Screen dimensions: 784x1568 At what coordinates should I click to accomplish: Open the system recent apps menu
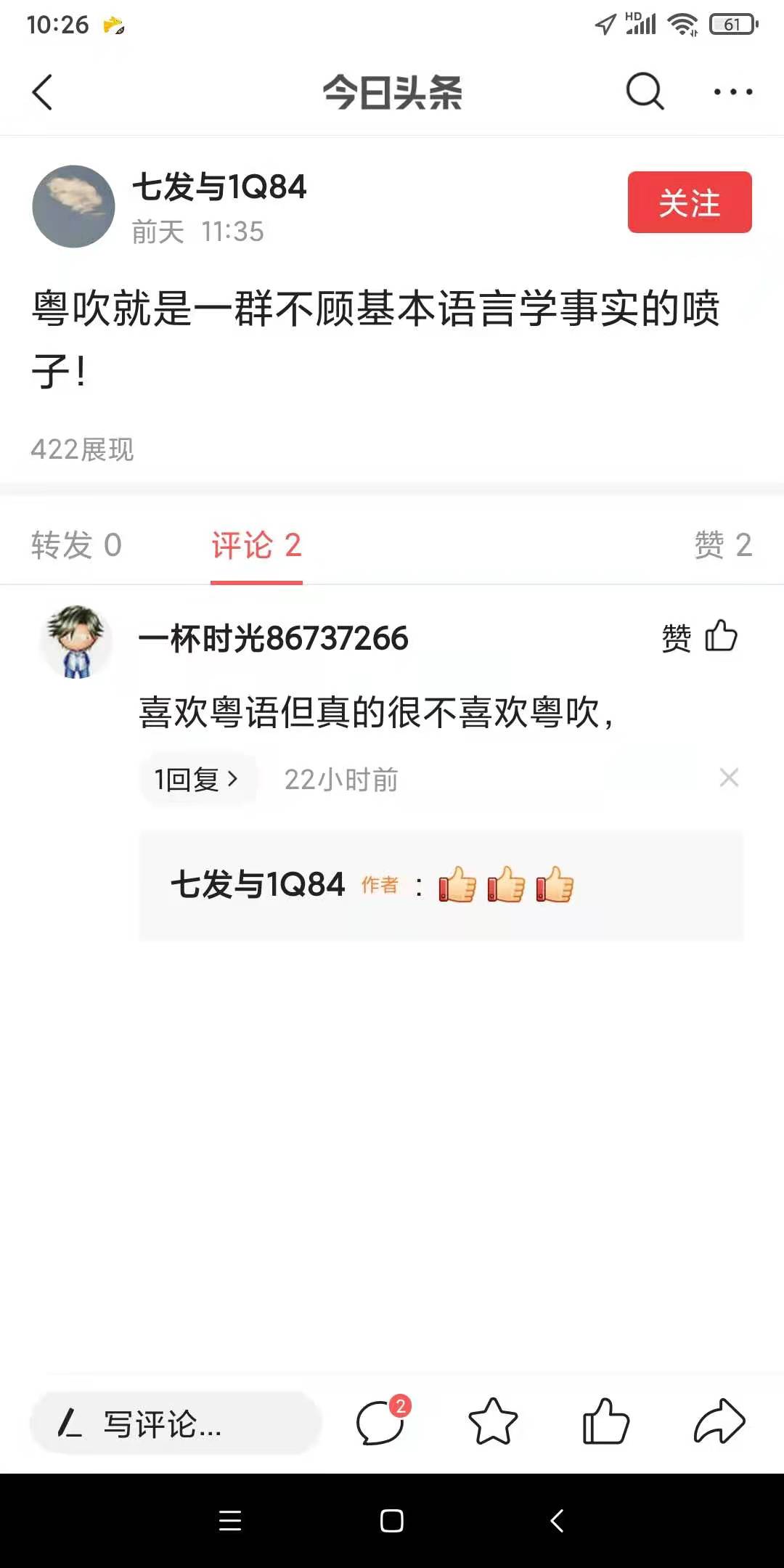230,1521
